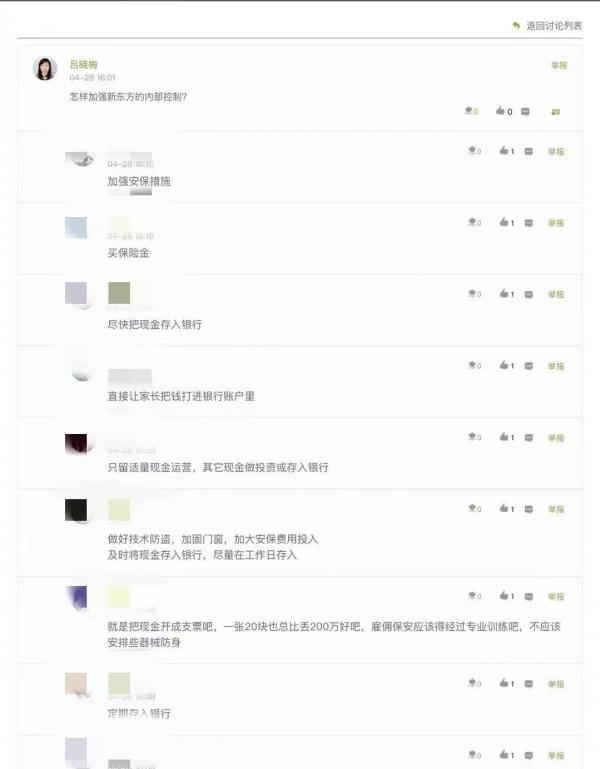Like reply starting "只留适量现金运营"

[x=503, y=438]
